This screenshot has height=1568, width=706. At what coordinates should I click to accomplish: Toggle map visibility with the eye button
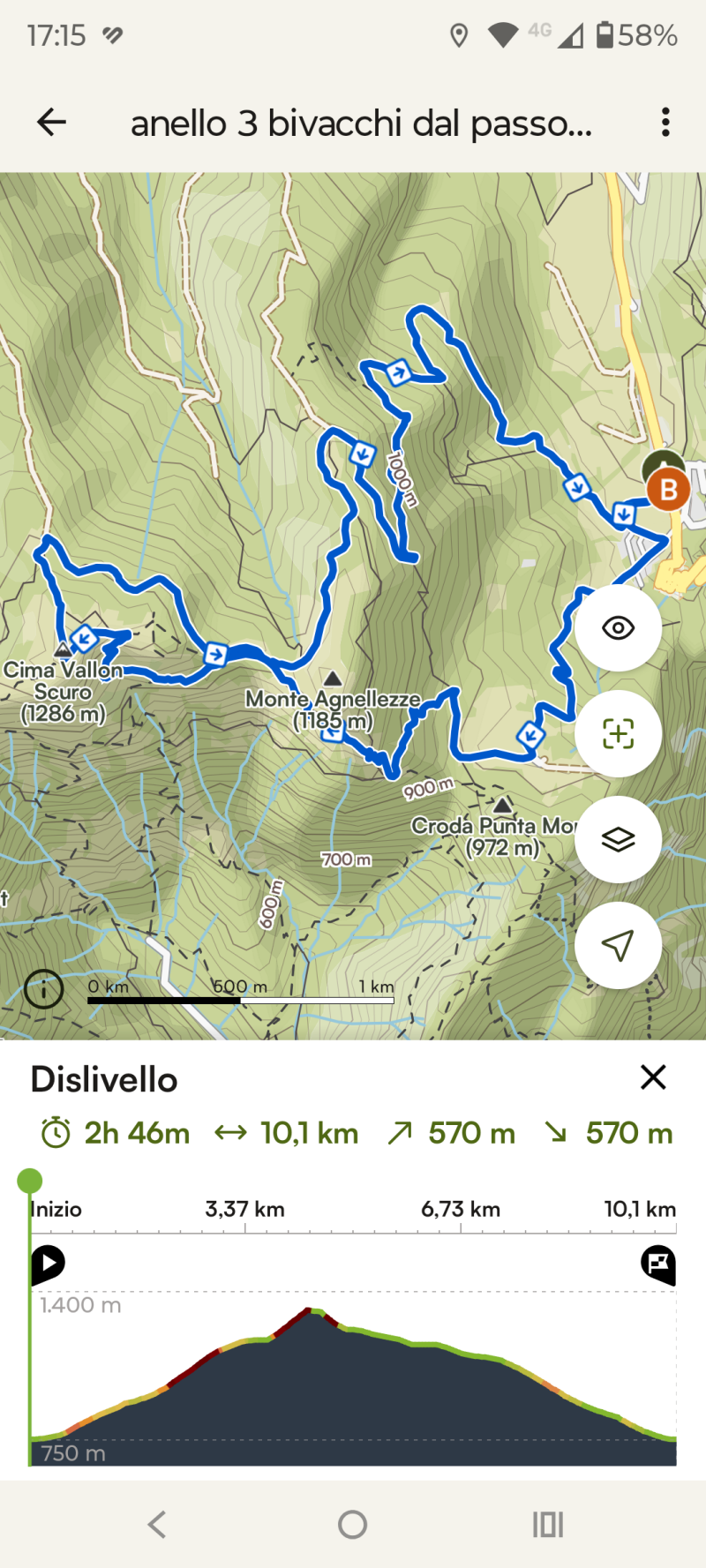[618, 628]
